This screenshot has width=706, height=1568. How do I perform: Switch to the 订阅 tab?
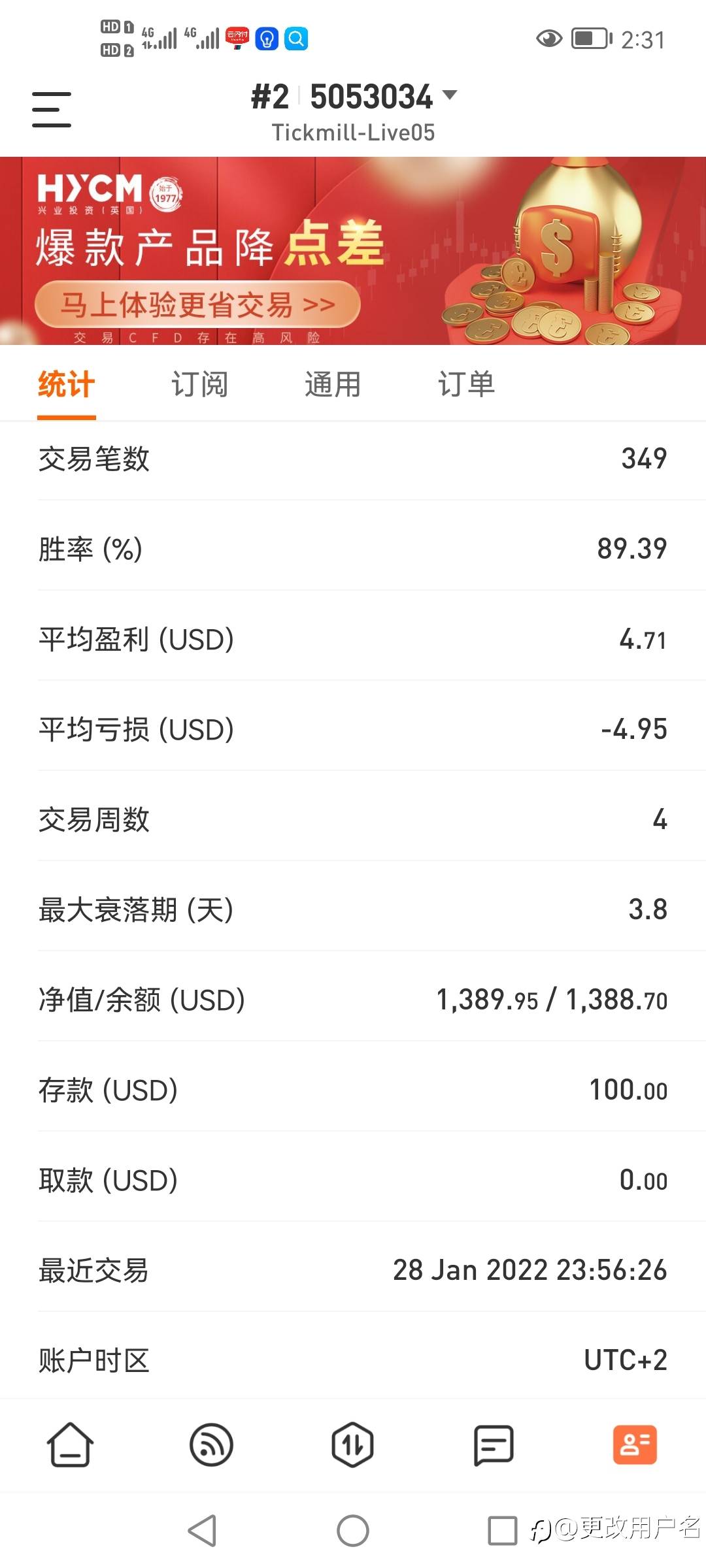[199, 384]
